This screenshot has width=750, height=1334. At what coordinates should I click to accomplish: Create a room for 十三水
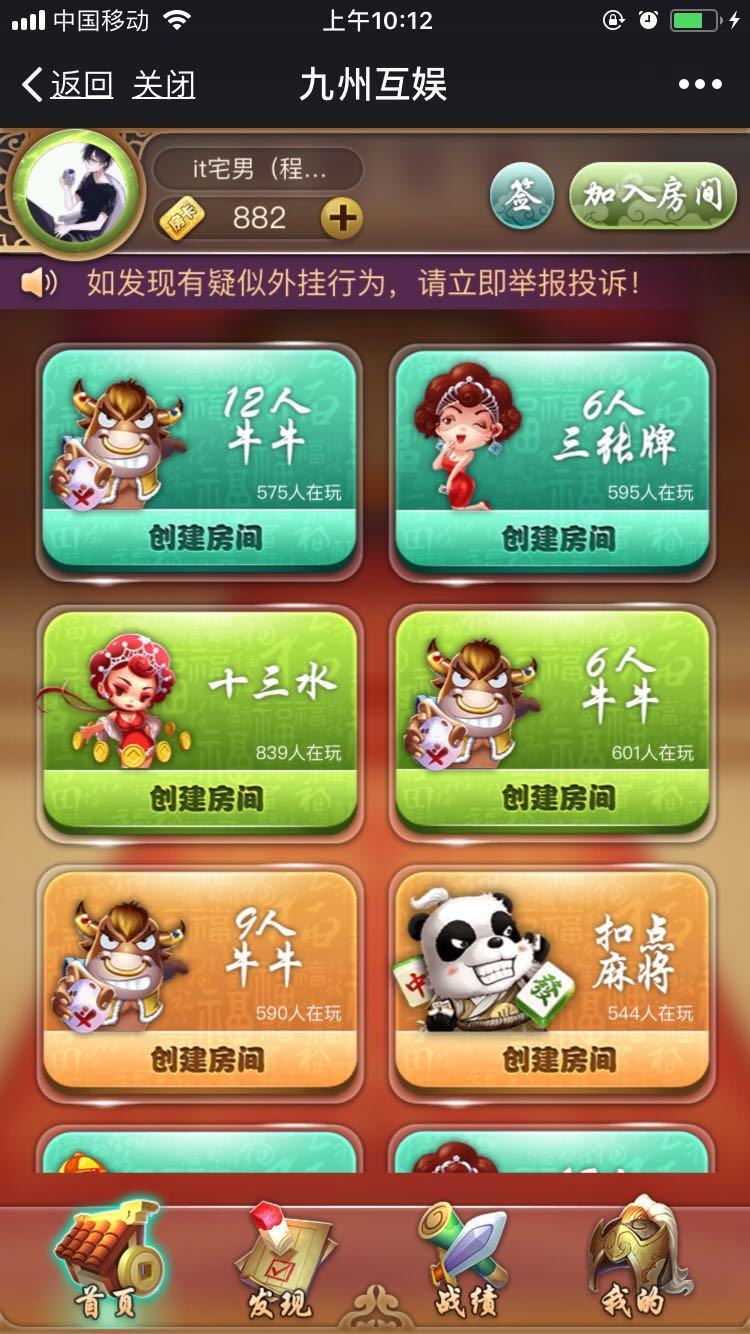pyautogui.click(x=204, y=798)
